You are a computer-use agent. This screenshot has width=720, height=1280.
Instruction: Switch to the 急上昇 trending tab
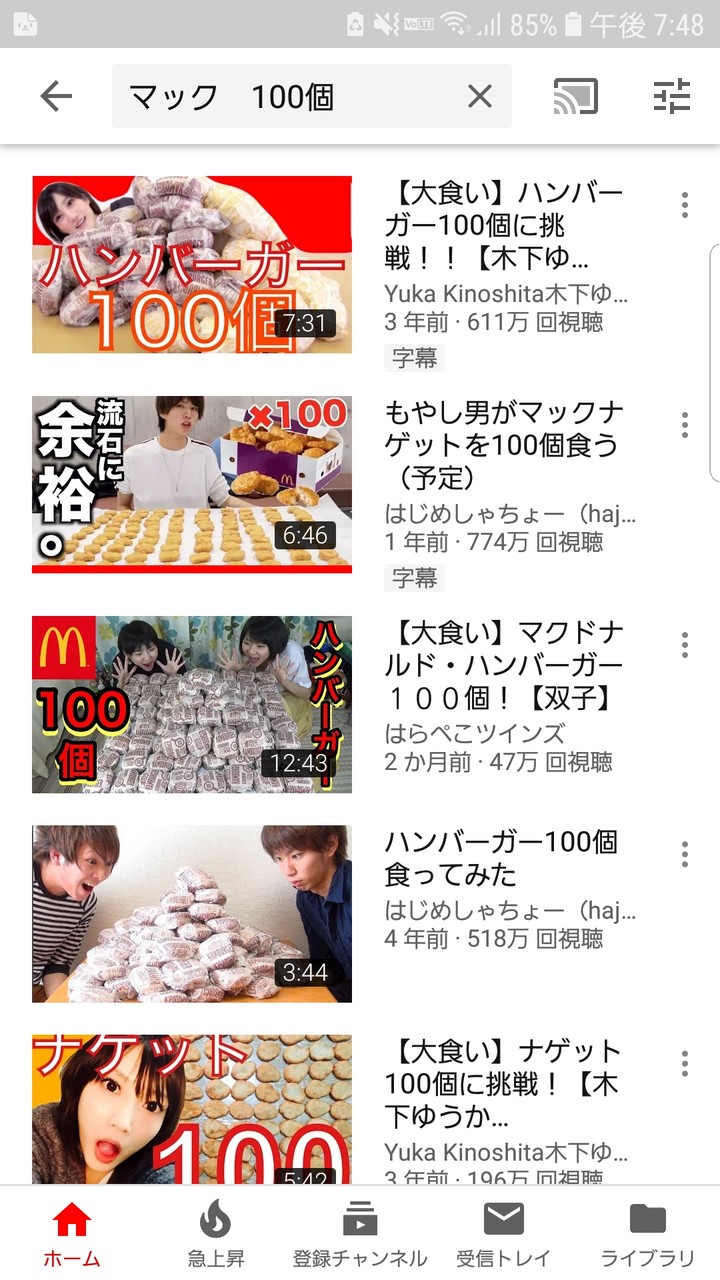click(x=215, y=1233)
